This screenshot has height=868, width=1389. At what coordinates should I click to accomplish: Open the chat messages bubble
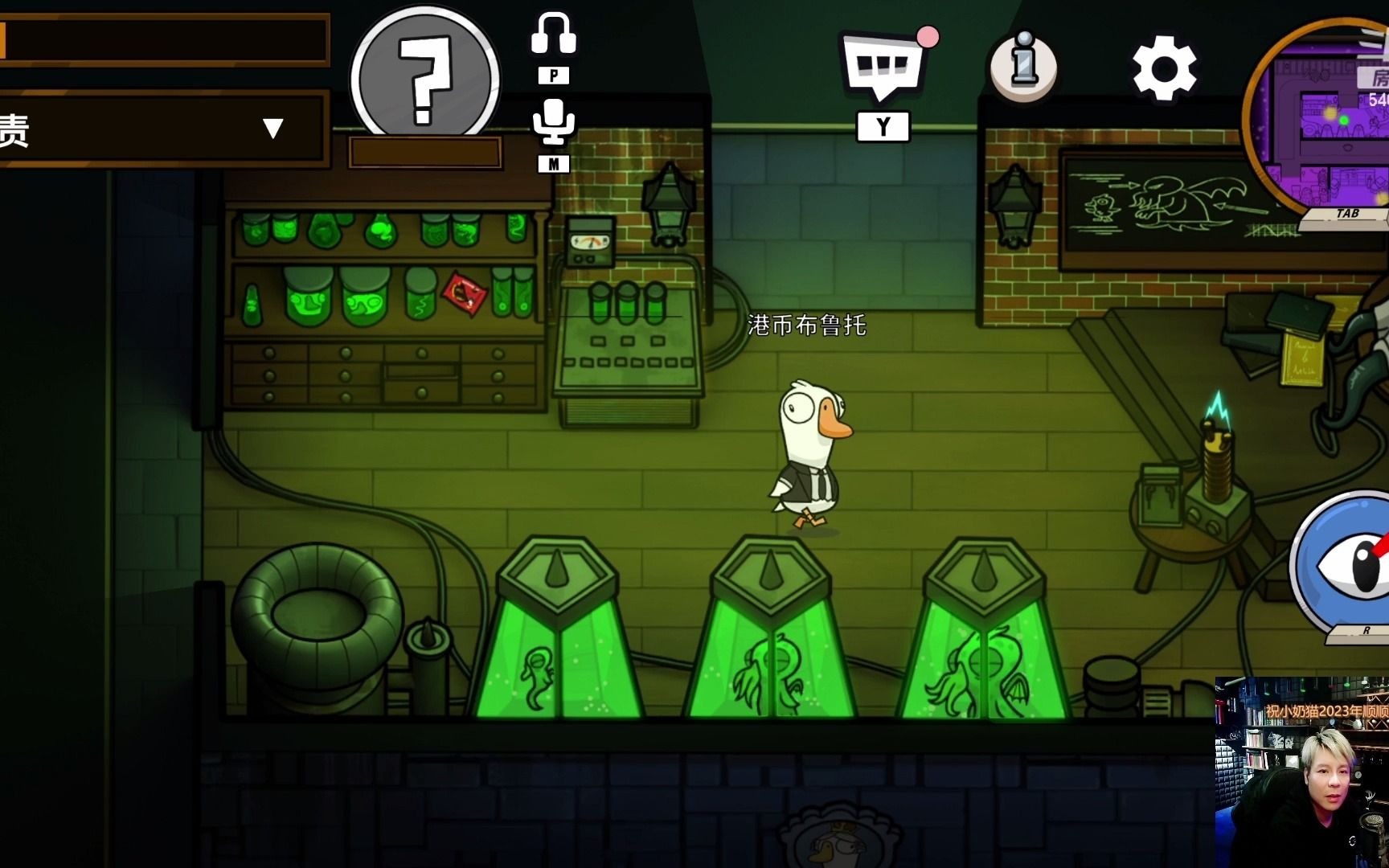point(882,66)
